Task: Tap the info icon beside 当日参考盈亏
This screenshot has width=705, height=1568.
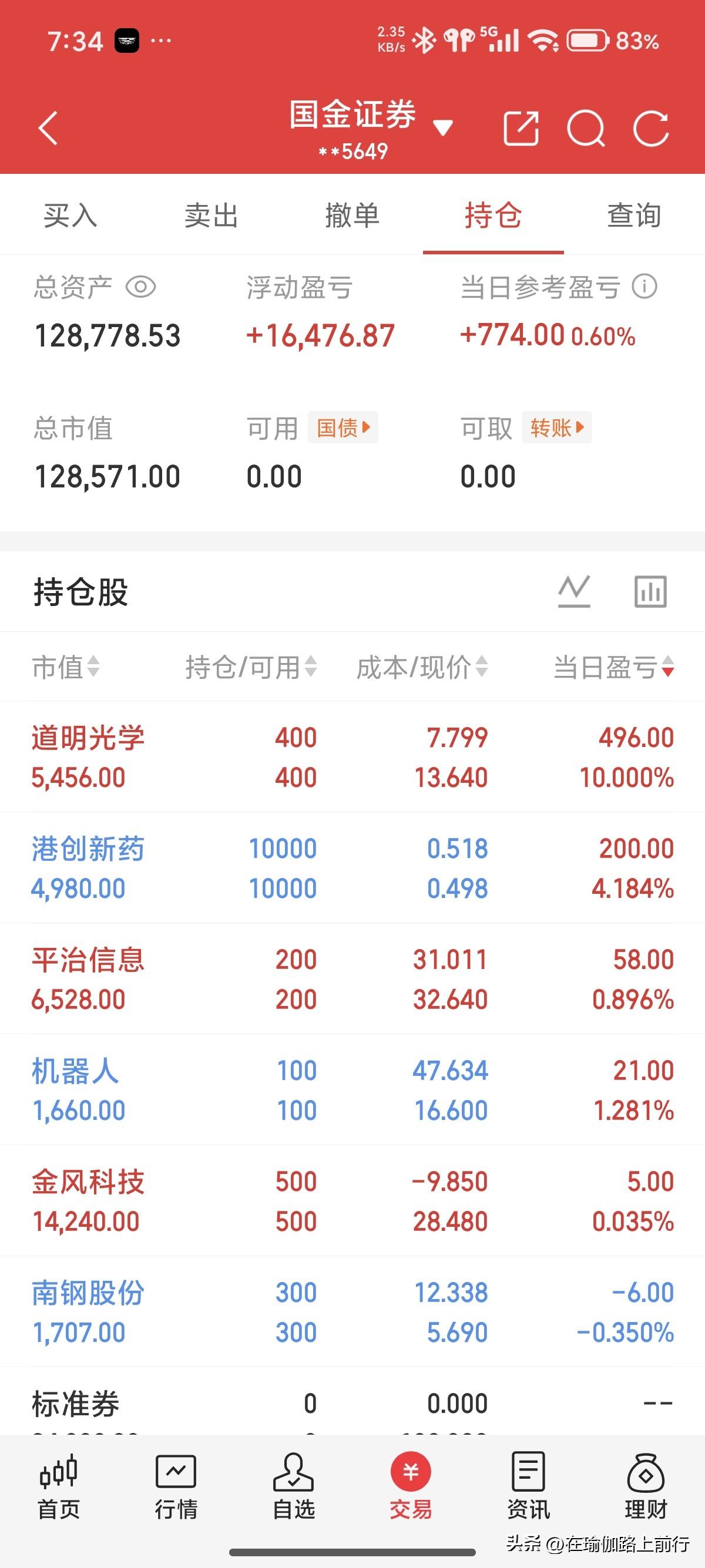Action: point(644,287)
